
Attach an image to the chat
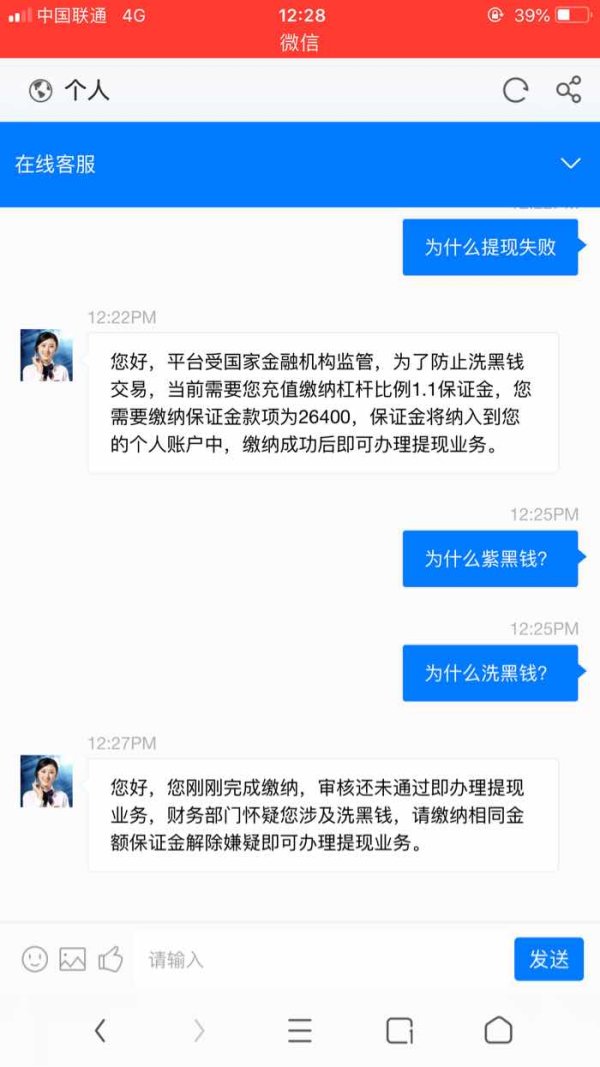72,959
